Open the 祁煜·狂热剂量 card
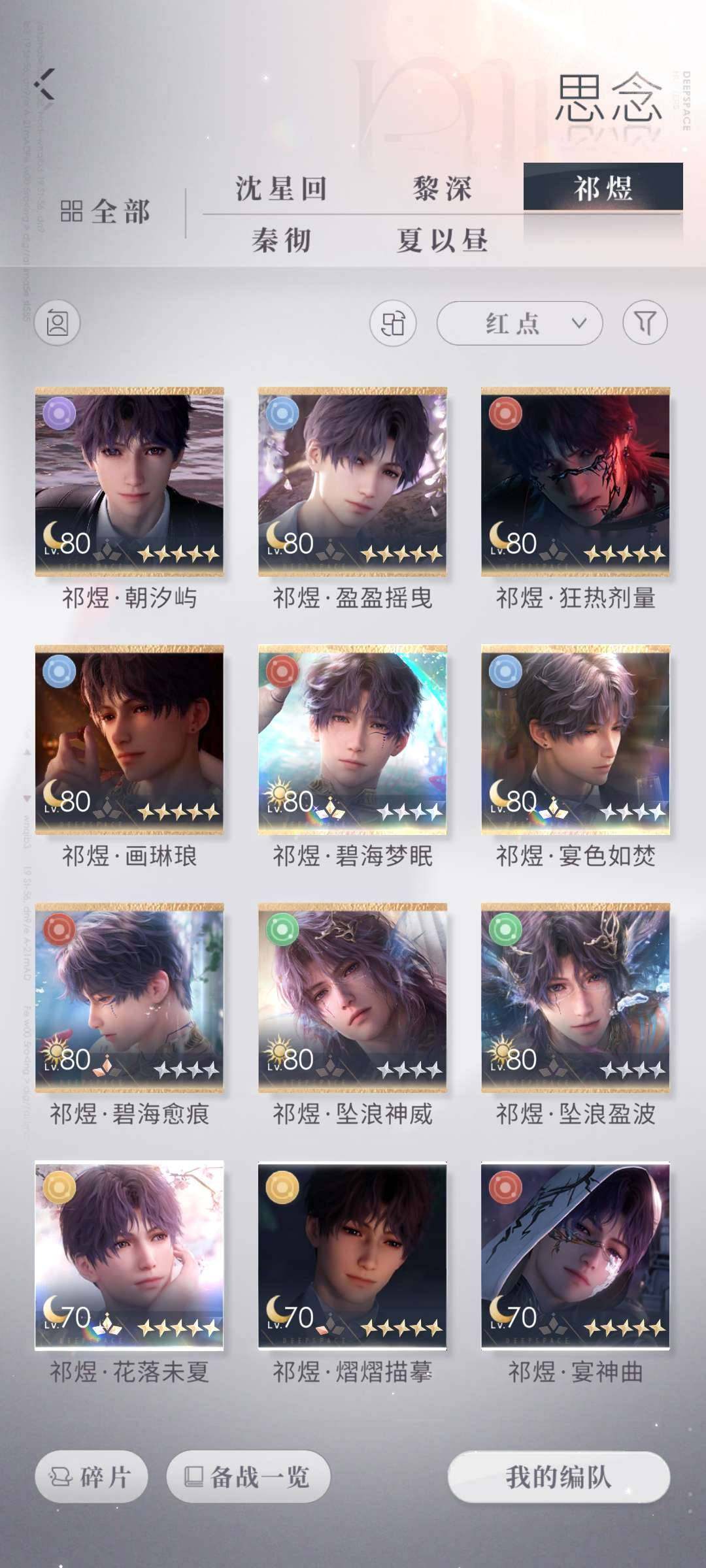706x1568 pixels. (x=575, y=482)
